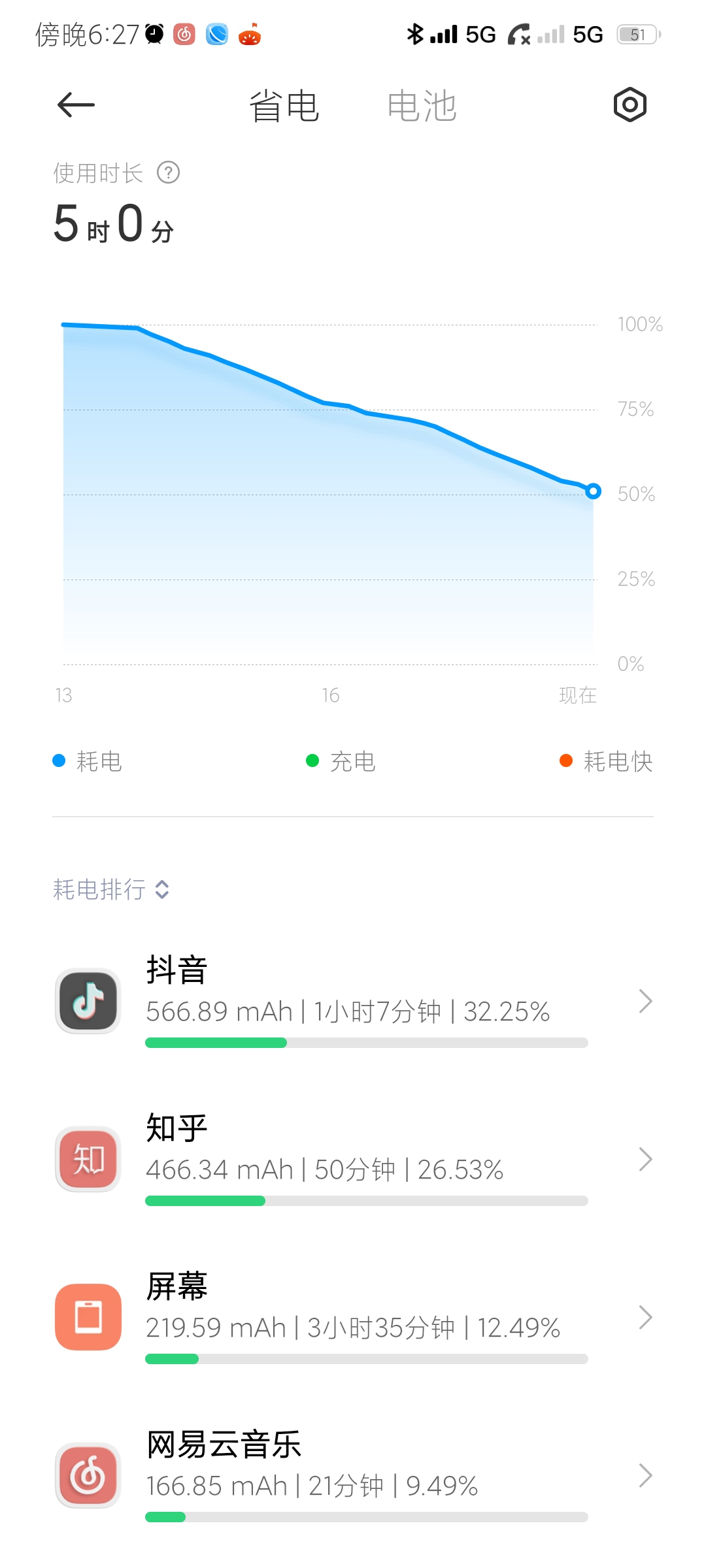Open battery settings gear icon
Viewport: 706px width, 1568px height.
[630, 105]
